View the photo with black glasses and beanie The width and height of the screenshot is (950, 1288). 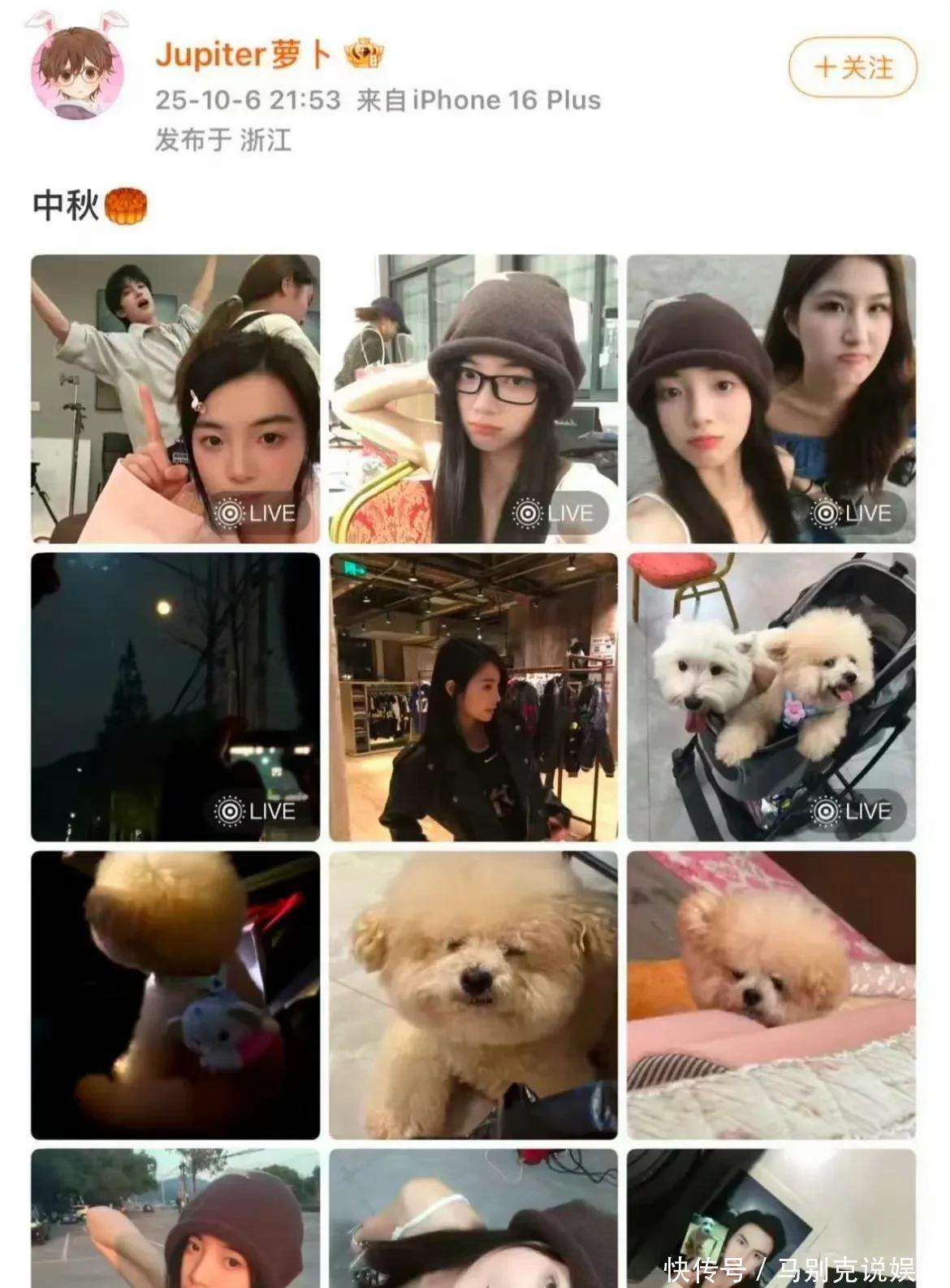point(473,398)
